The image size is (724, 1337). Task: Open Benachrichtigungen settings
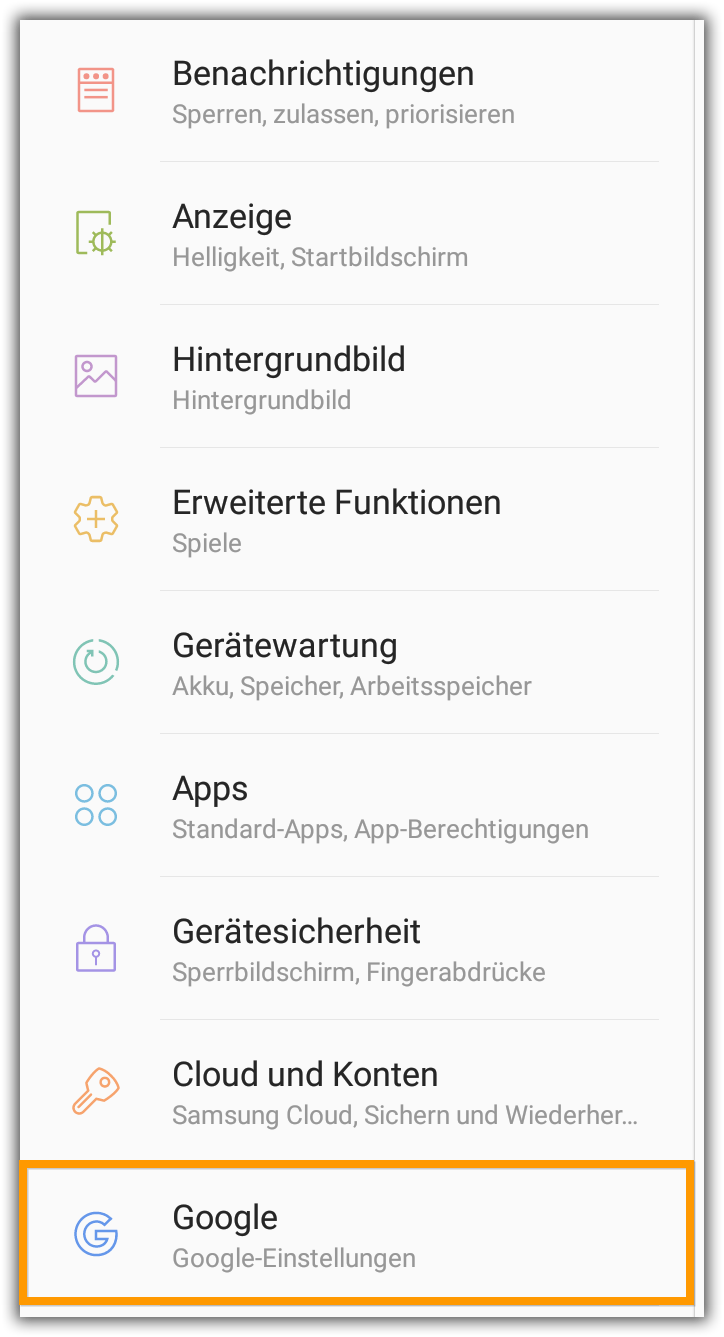356,91
